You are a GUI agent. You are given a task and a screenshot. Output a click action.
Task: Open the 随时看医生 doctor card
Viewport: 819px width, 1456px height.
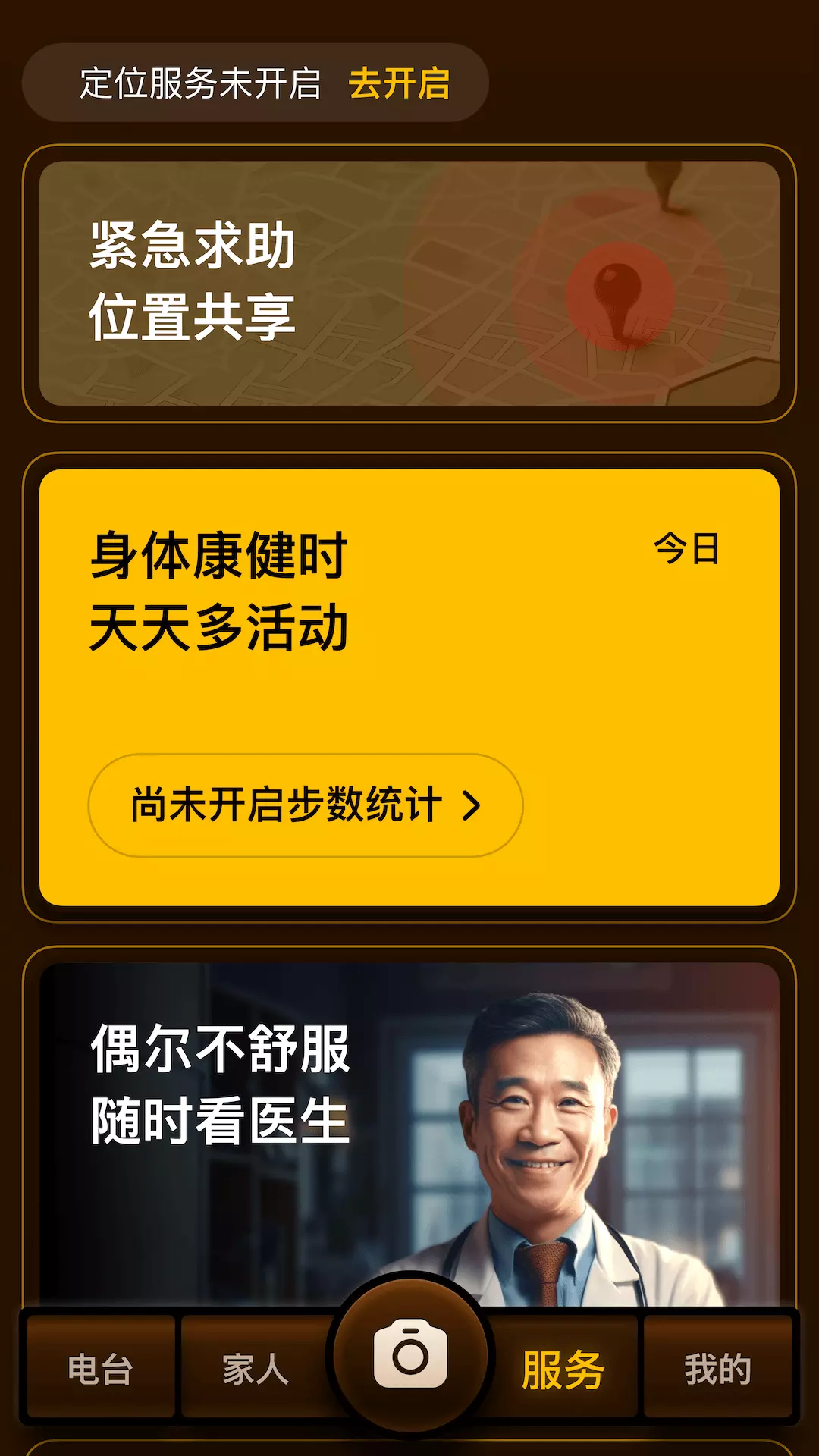click(409, 1135)
